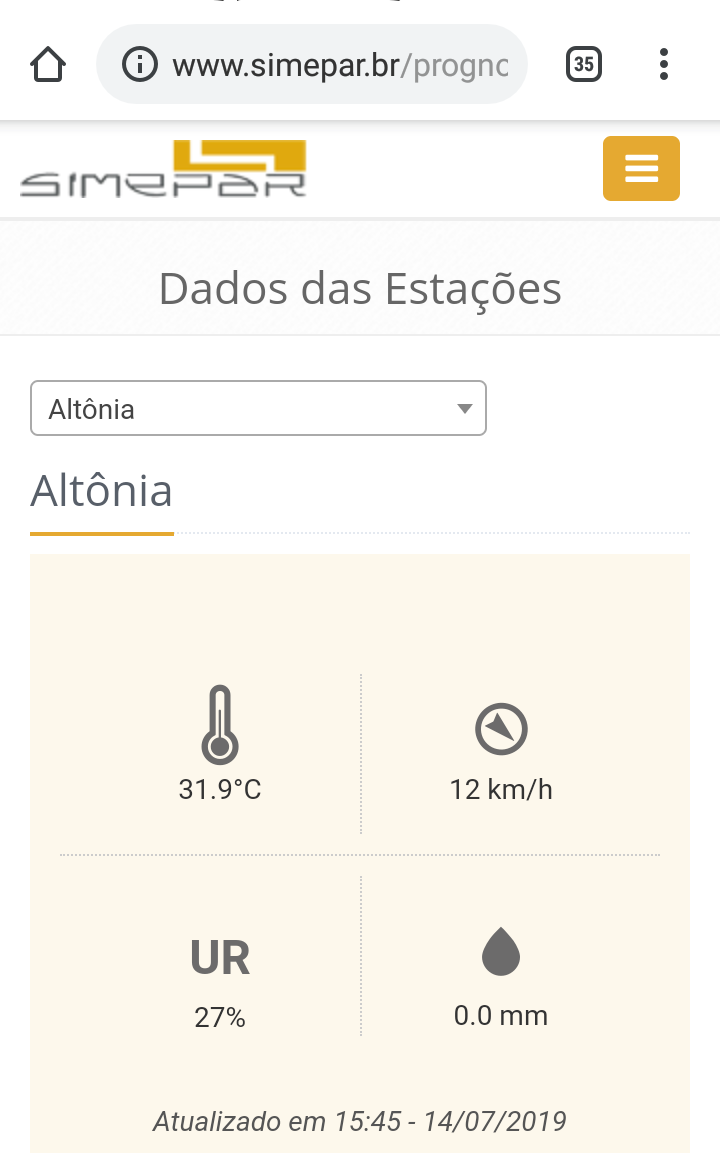This screenshot has width=720, height=1153.
Task: Tap the simepar.br address bar
Action: click(x=312, y=65)
